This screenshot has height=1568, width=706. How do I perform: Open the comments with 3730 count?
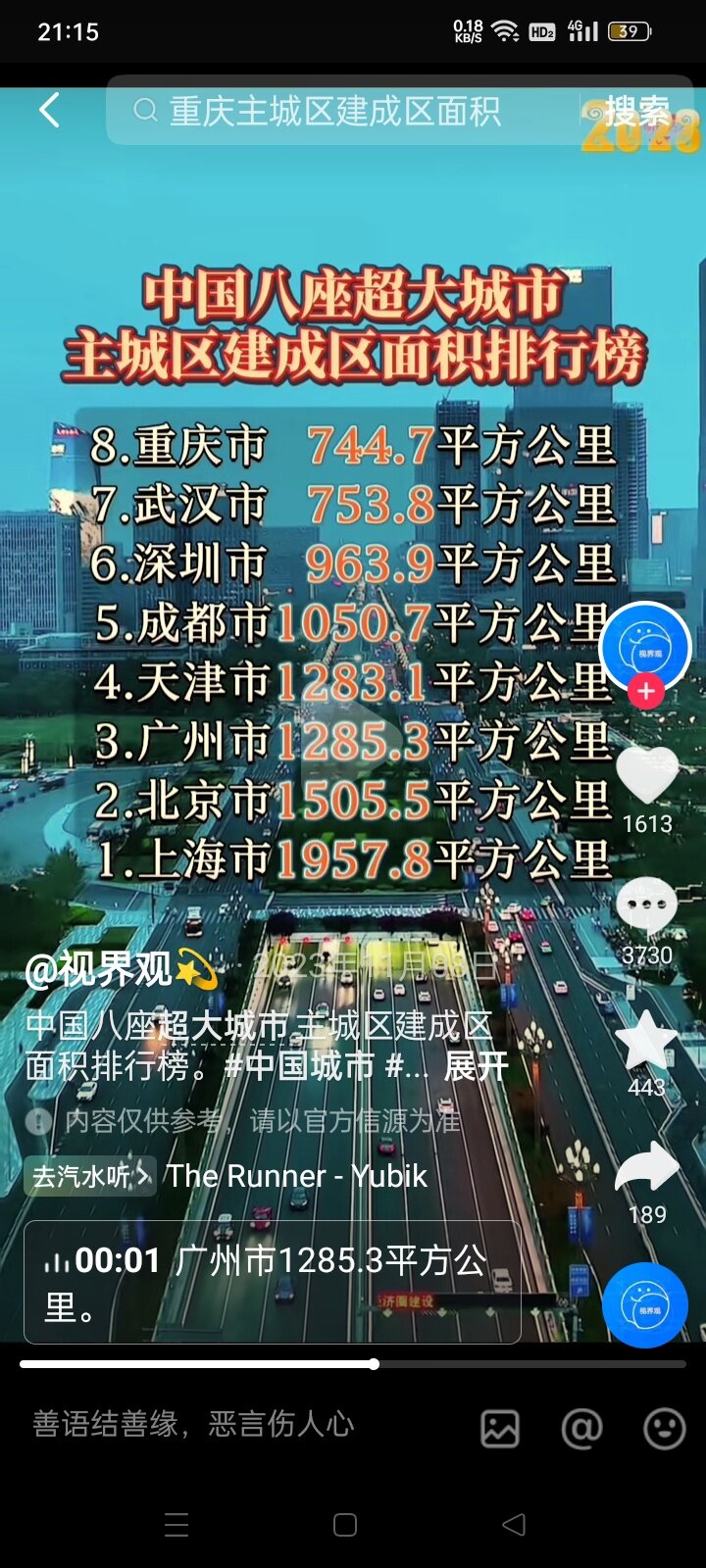(x=646, y=906)
